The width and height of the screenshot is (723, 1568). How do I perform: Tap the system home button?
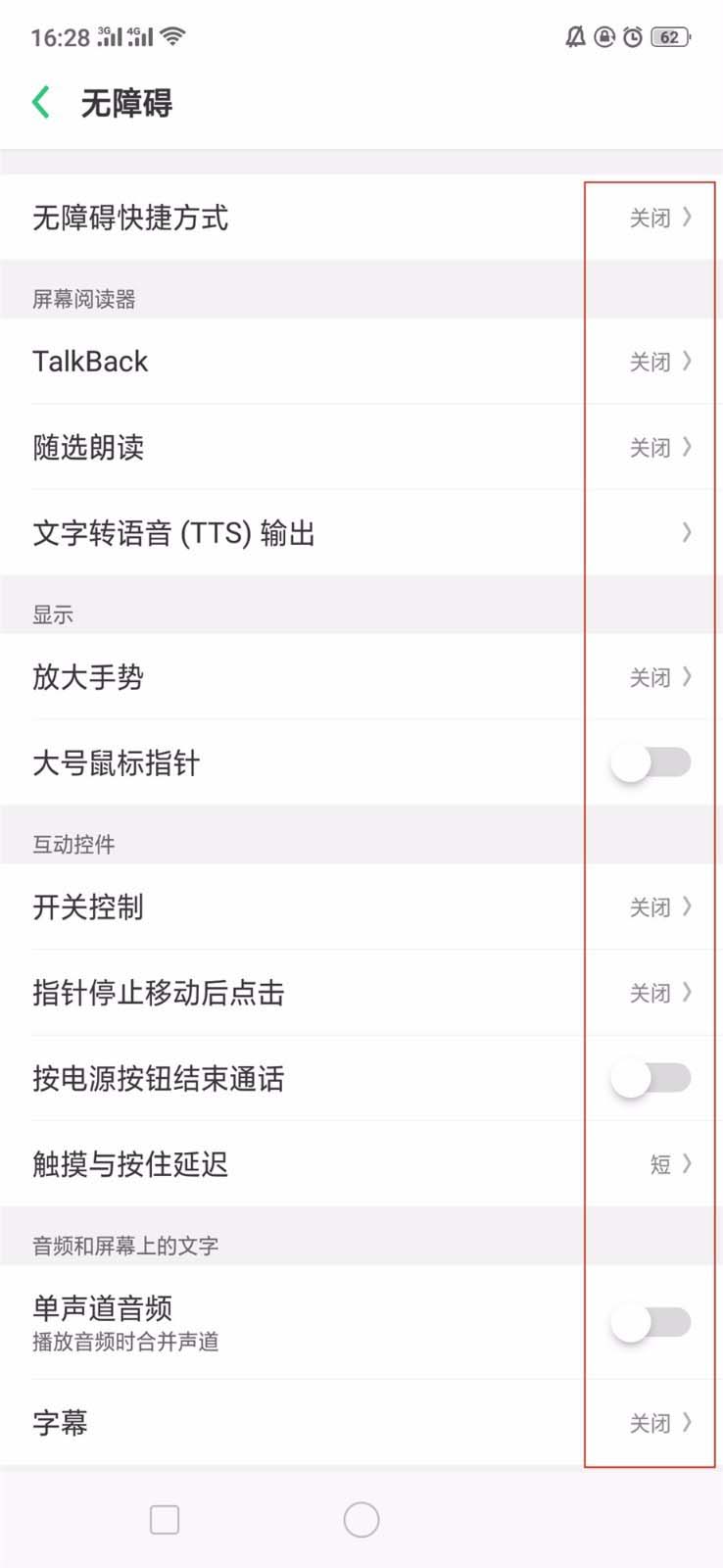click(x=361, y=1520)
